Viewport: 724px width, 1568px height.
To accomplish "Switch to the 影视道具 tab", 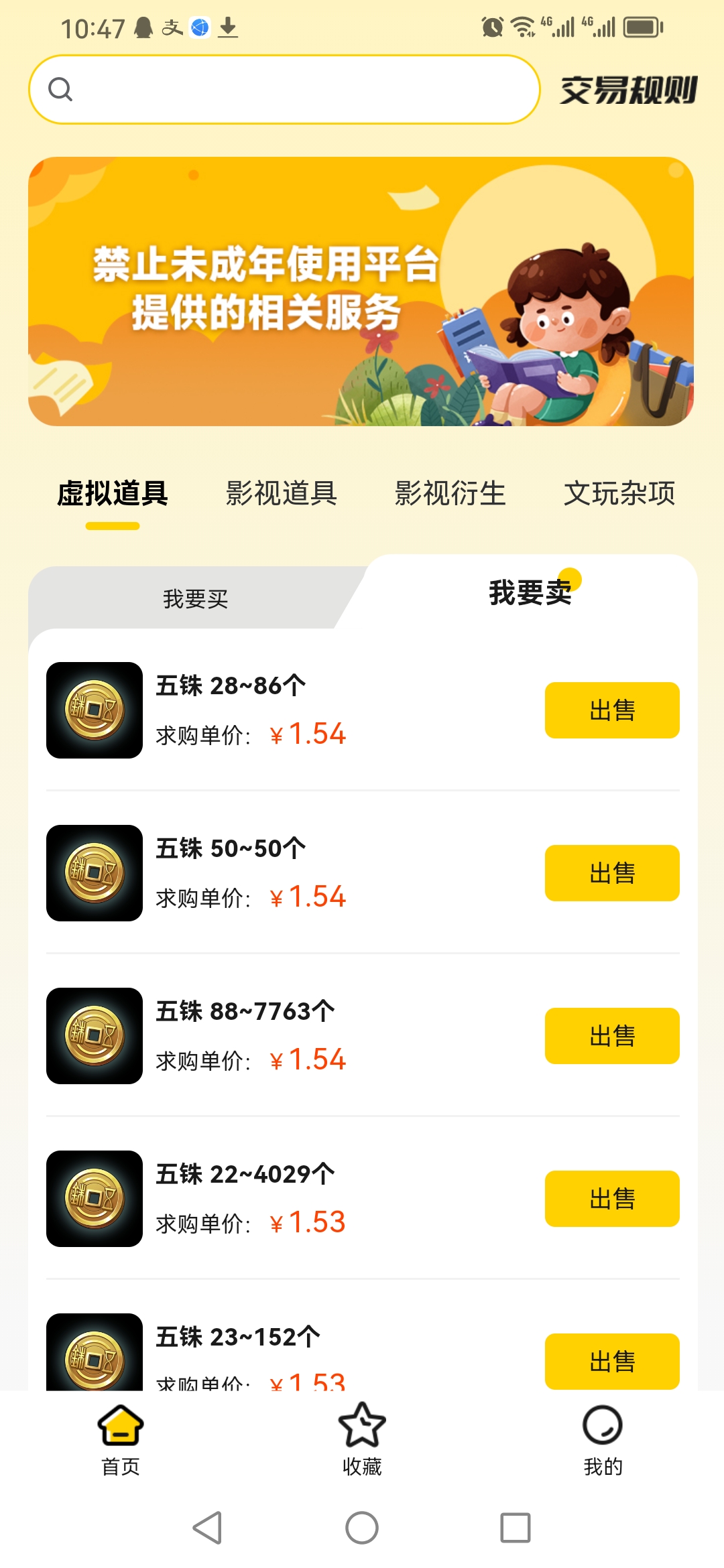I will point(282,493).
